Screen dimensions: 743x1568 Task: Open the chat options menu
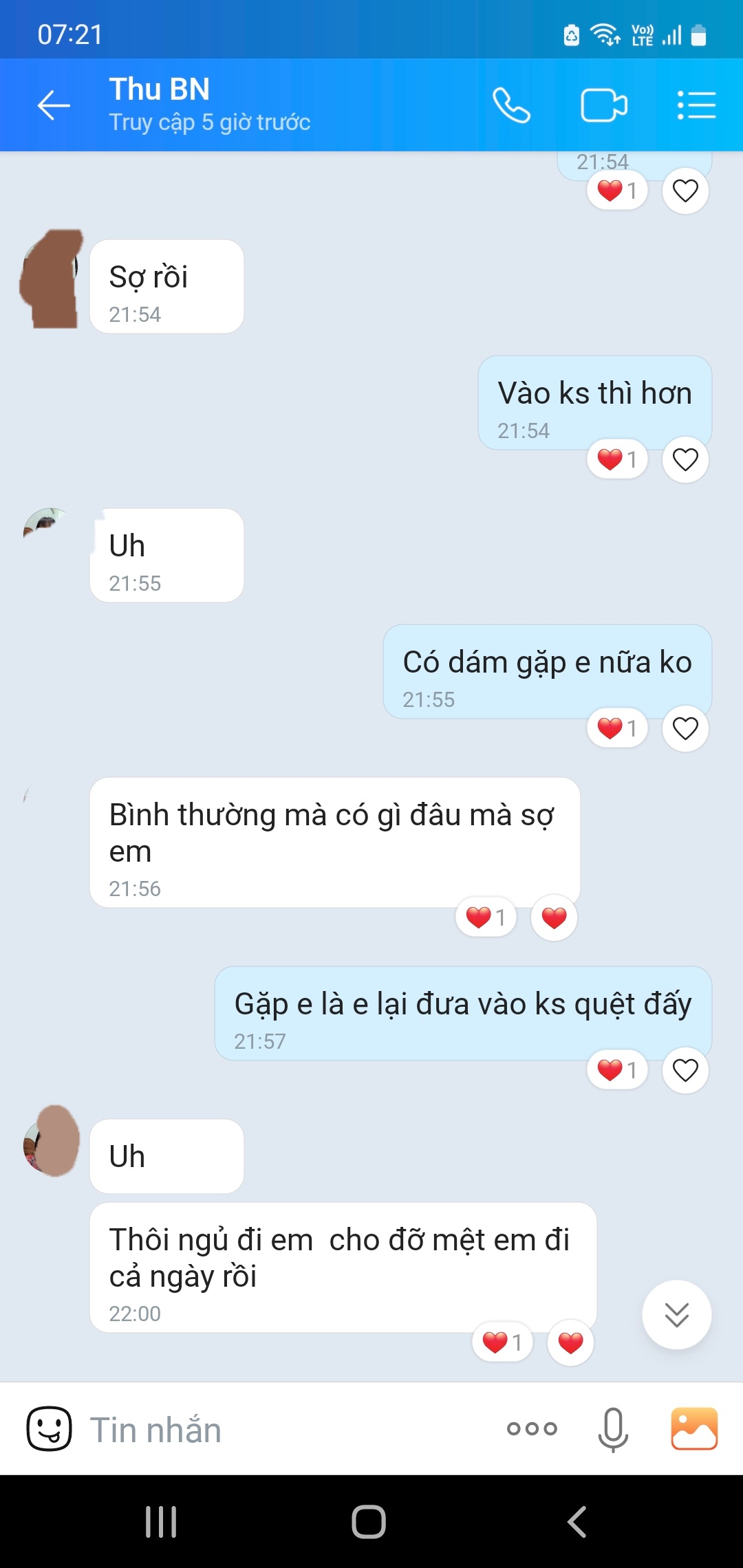coord(696,105)
